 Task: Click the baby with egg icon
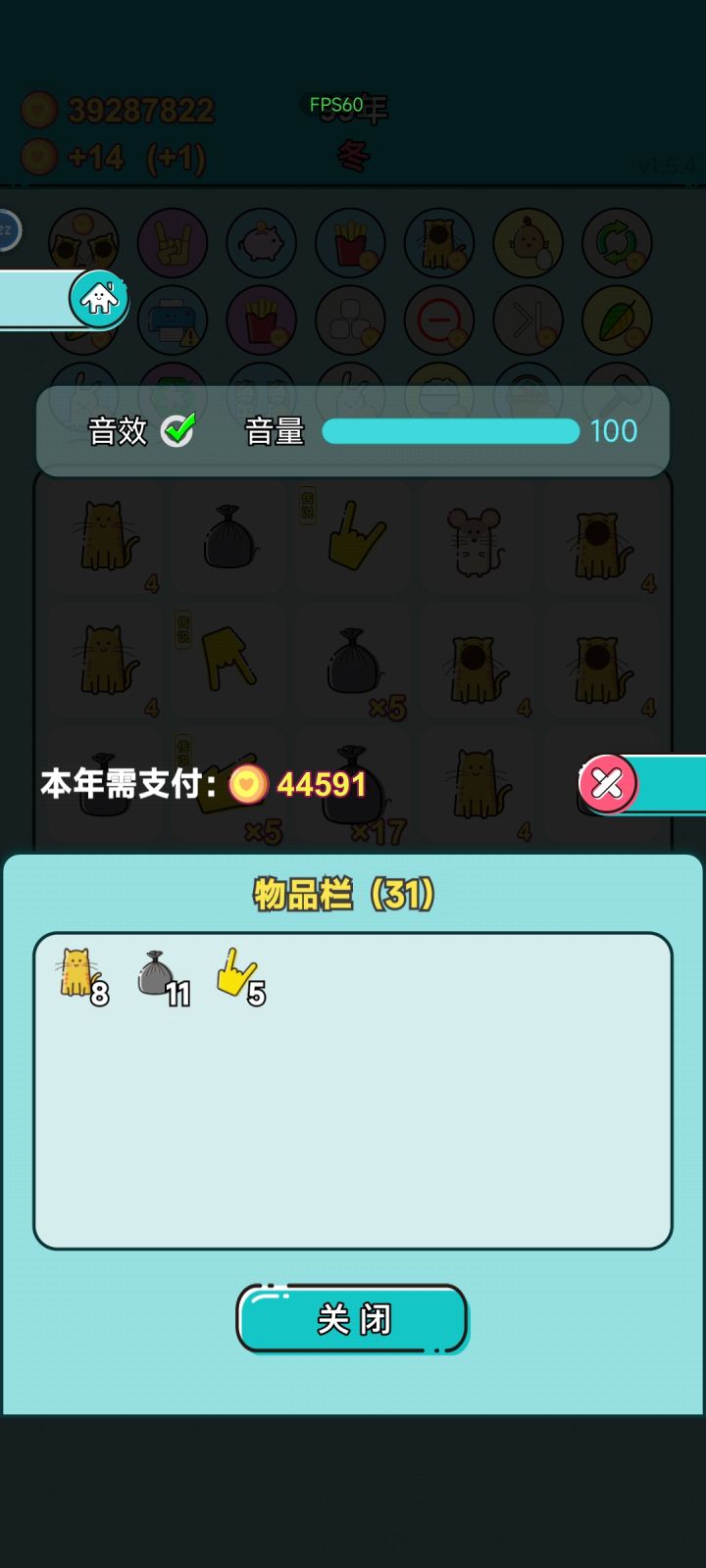click(x=527, y=243)
